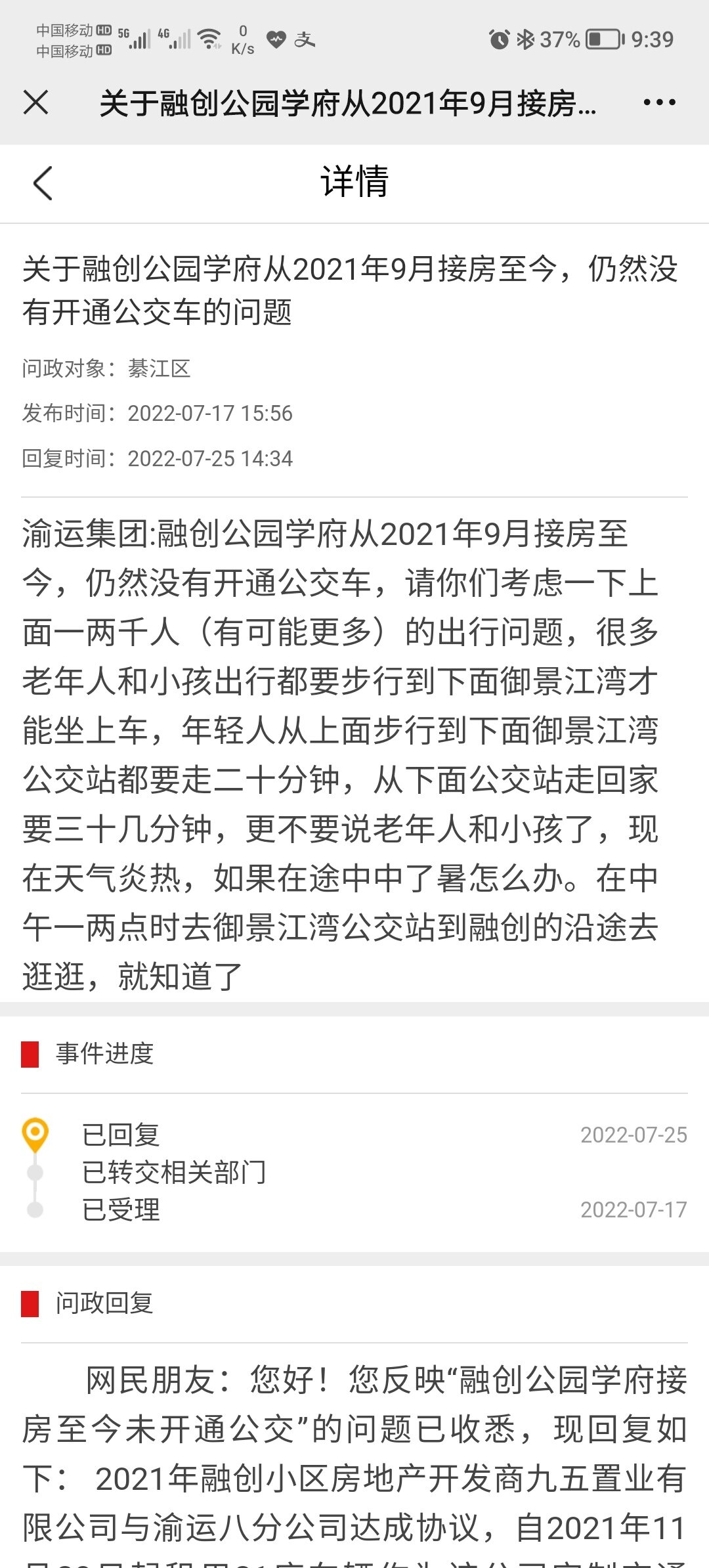Close the webview with the X button

coord(35,102)
